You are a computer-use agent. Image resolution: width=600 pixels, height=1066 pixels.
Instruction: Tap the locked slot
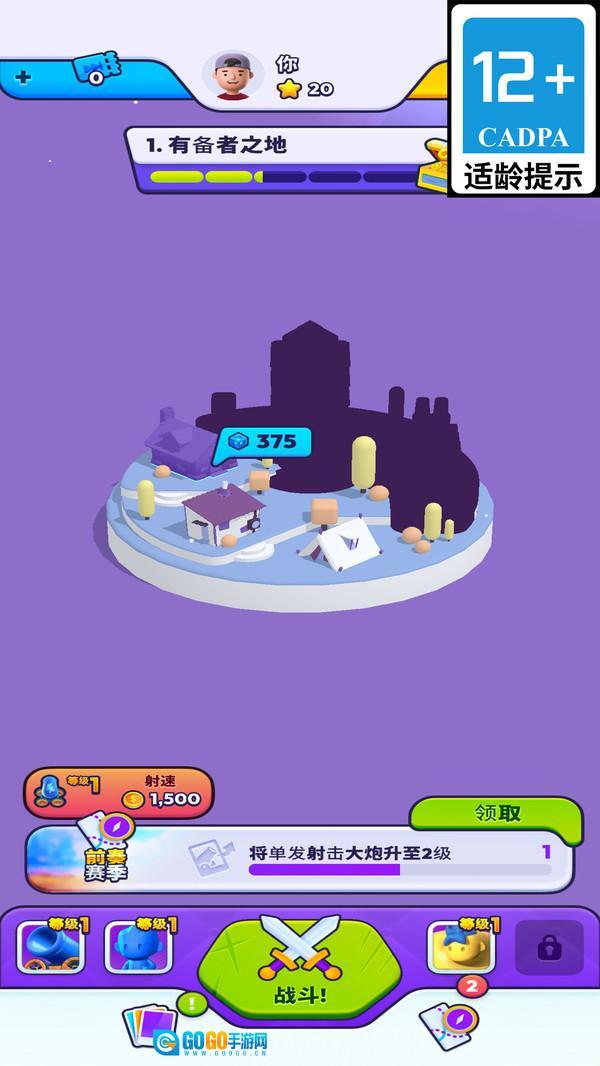point(548,946)
